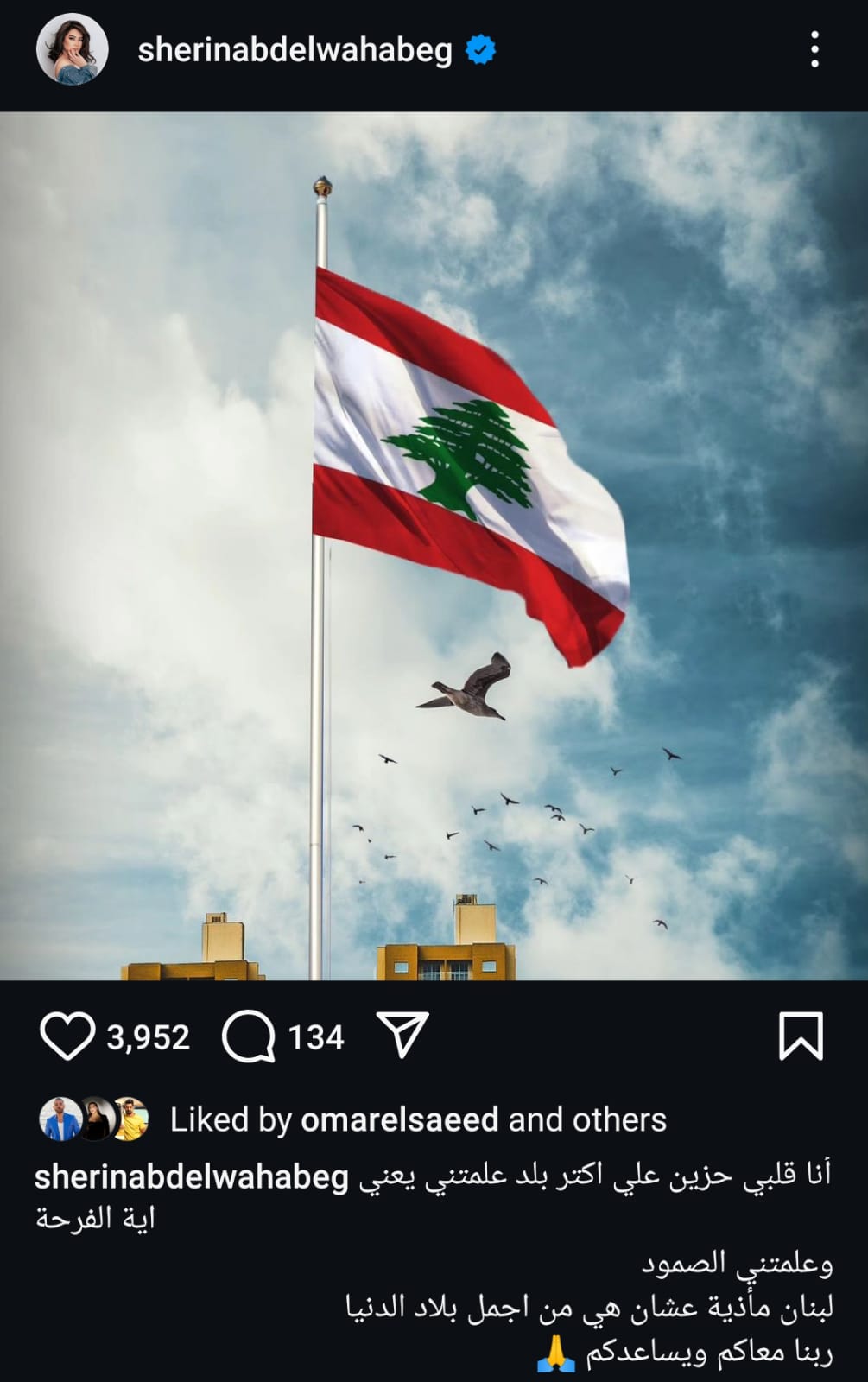Like this post with the heart icon
The height and width of the screenshot is (1382, 868).
(67, 1036)
